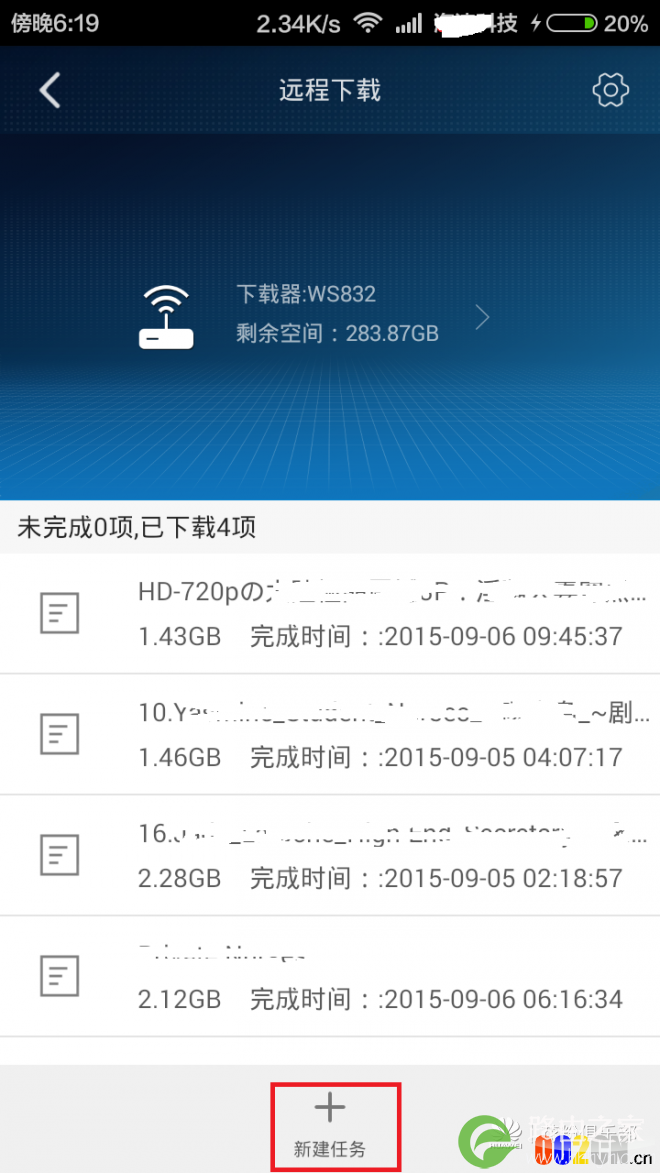Open the 2.28GB download finished at 02:18:57
This screenshot has width=660, height=1173.
tap(330, 855)
